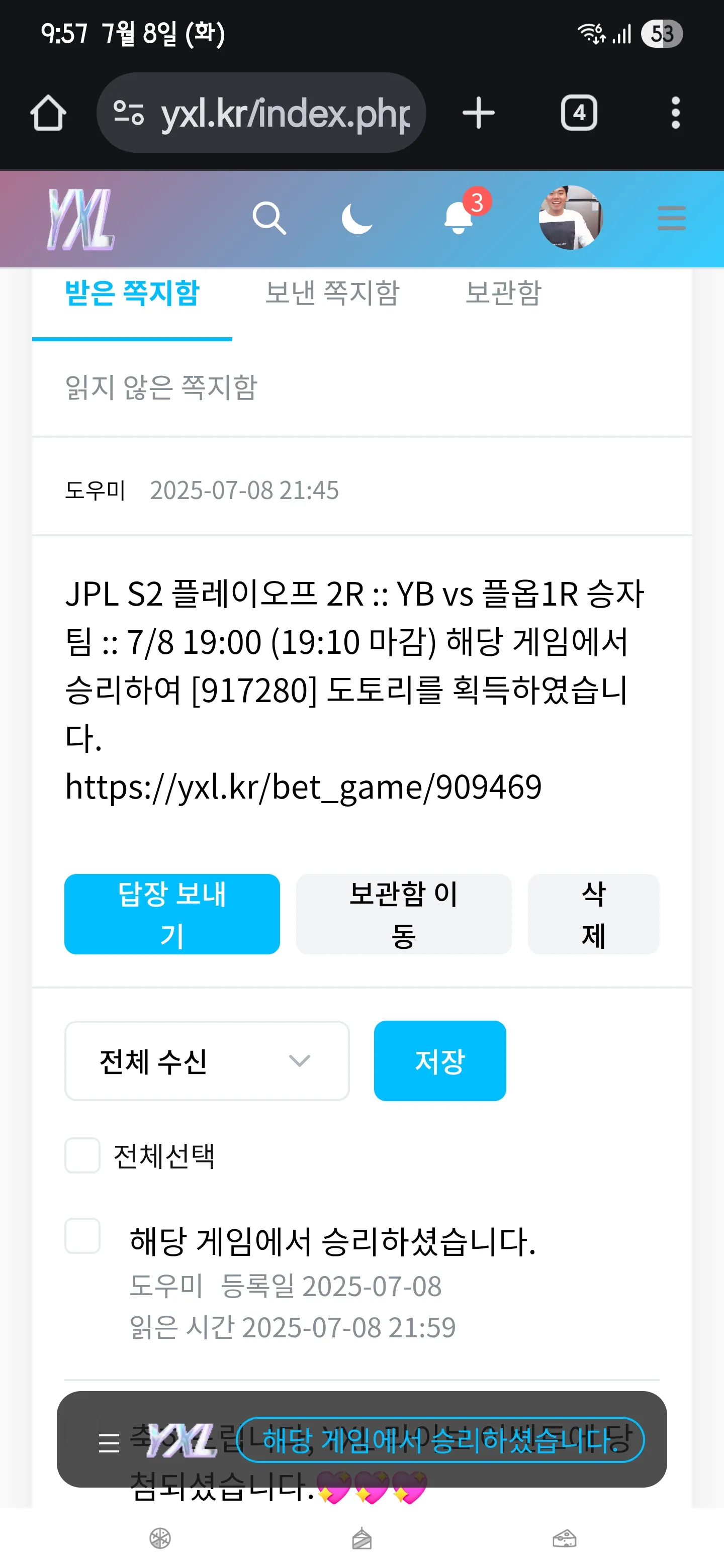Open the browser home page
The image size is (724, 1568).
[48, 113]
